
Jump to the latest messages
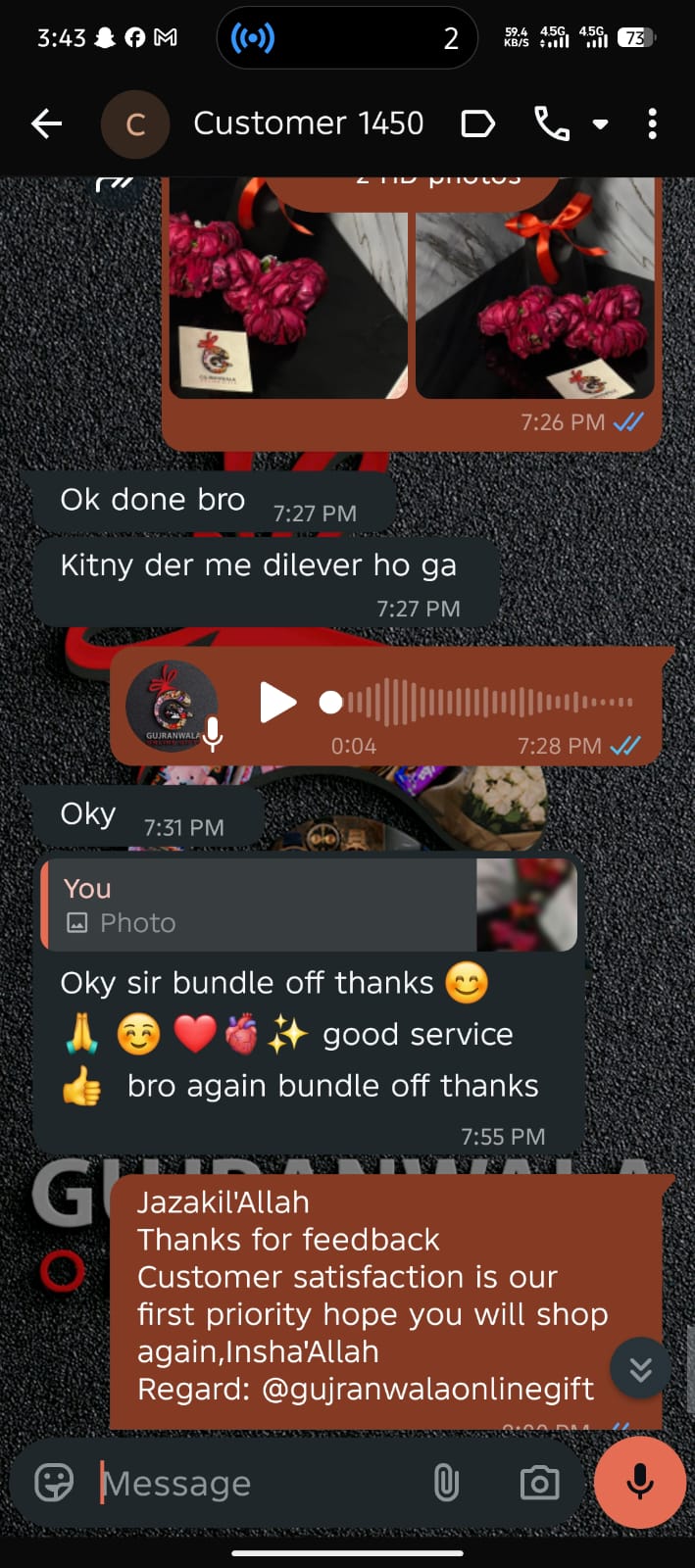click(640, 1368)
